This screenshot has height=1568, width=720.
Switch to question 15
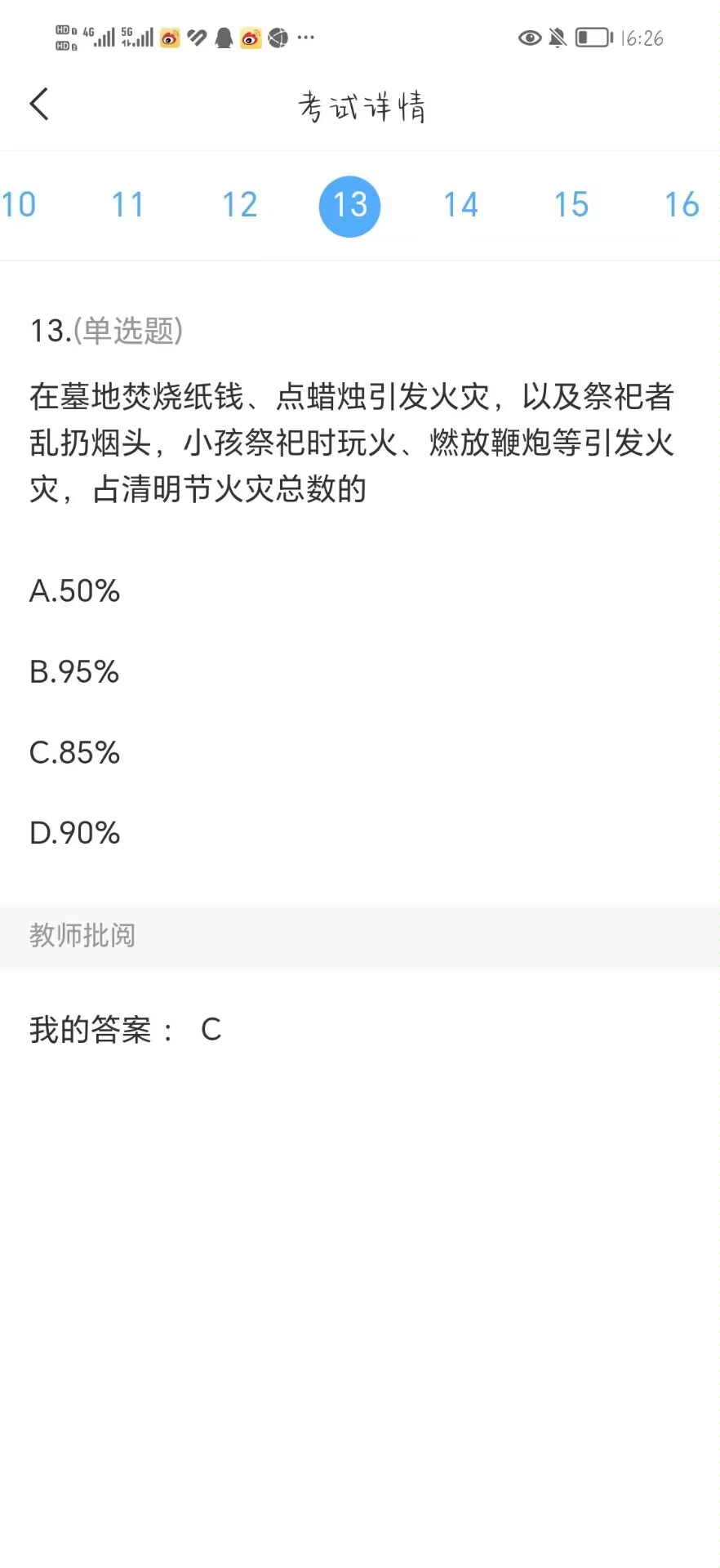[x=571, y=205]
